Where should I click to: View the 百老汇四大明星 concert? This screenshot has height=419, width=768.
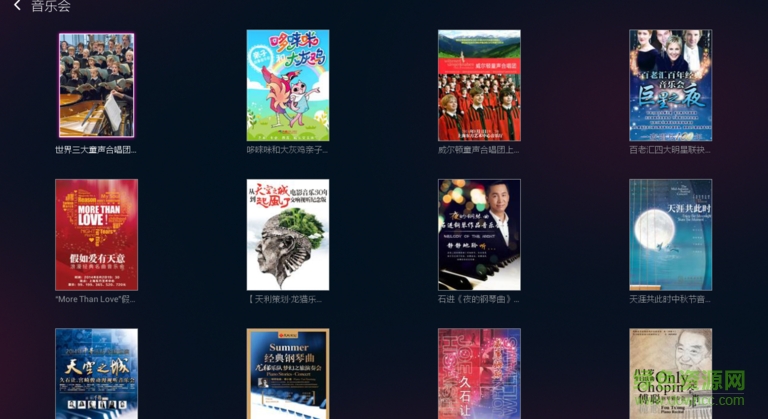point(670,86)
